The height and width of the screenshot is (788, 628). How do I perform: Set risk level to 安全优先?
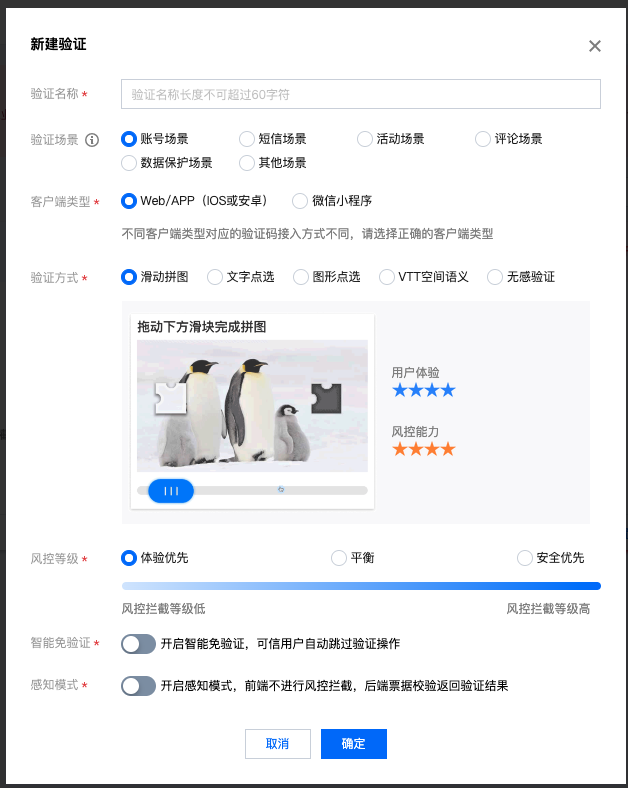click(x=525, y=558)
